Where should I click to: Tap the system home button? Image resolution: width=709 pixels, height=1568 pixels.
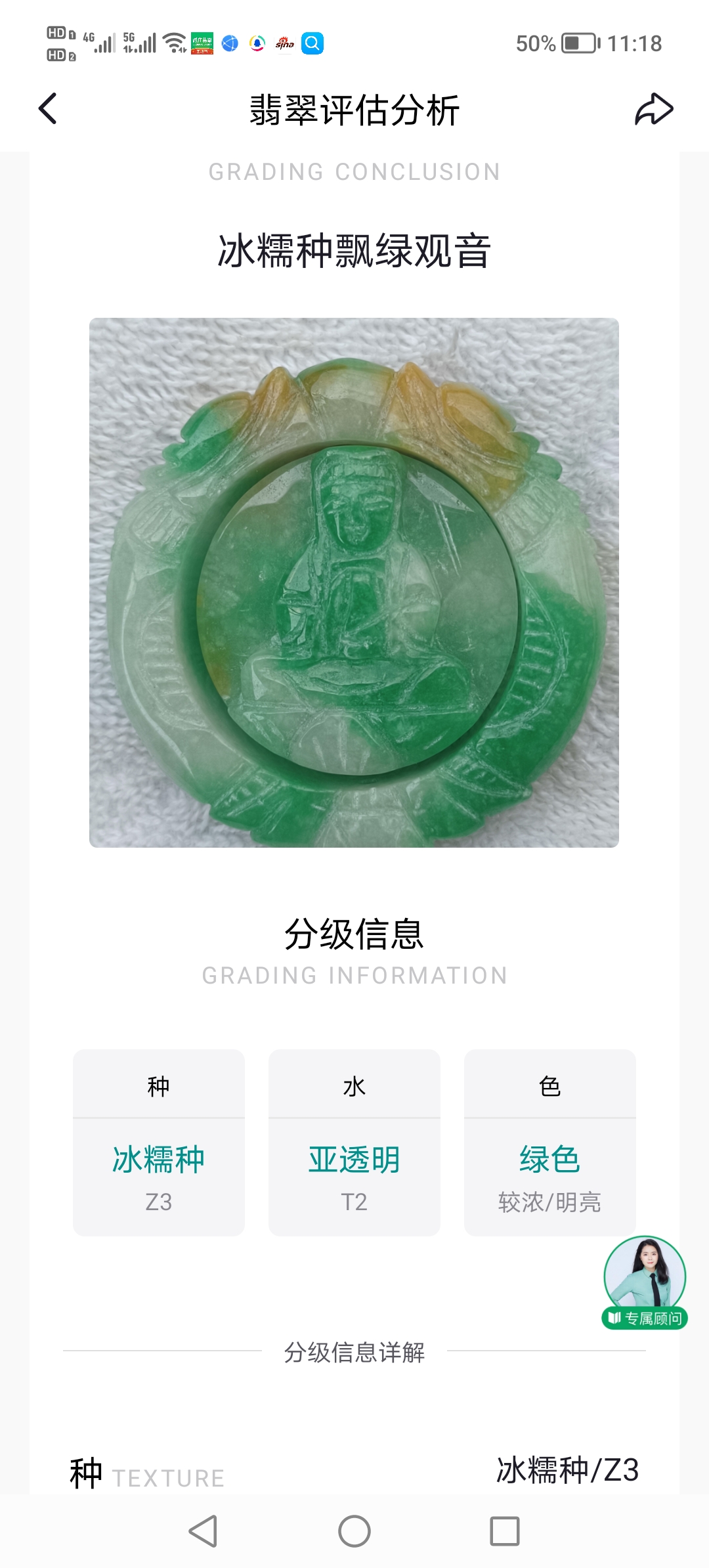354,1531
